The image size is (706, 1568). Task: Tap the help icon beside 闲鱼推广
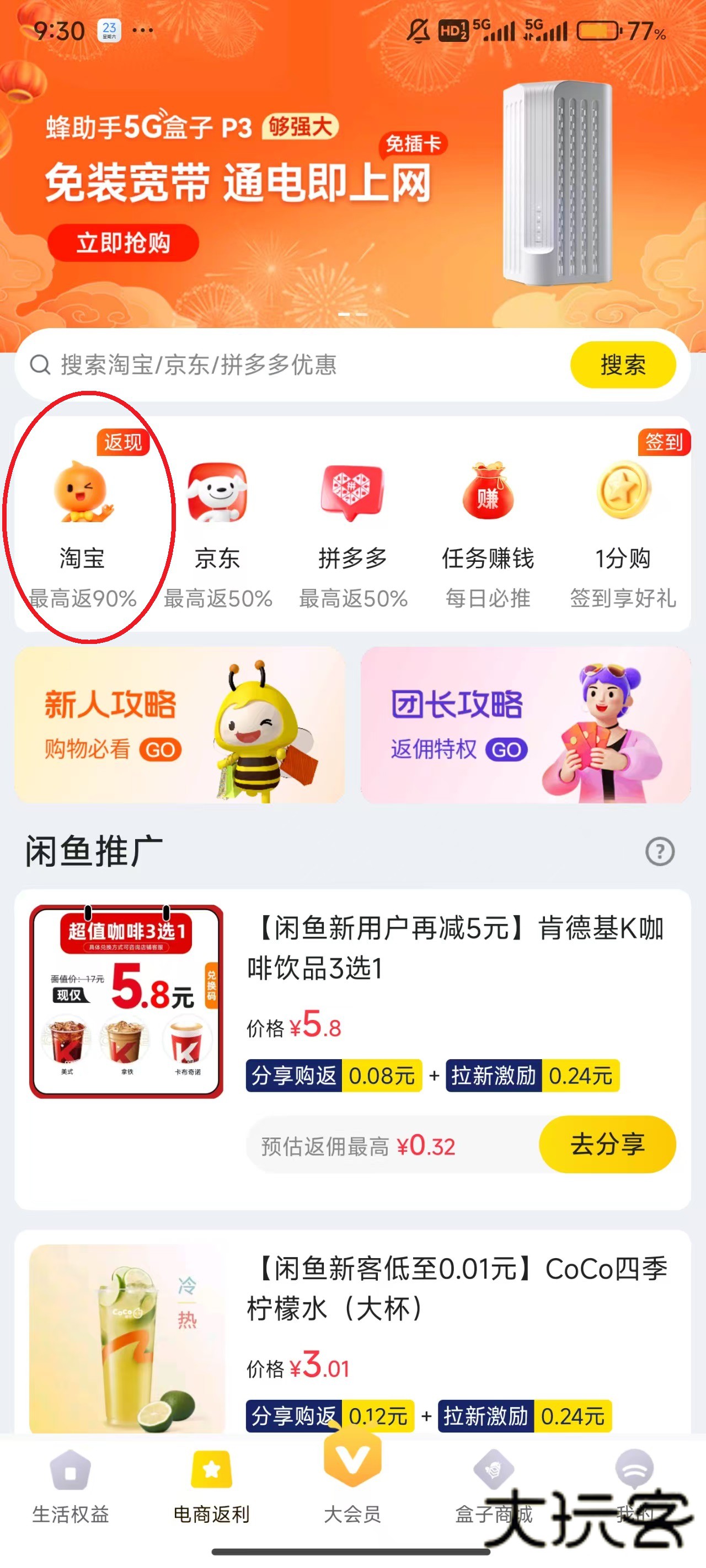660,851
